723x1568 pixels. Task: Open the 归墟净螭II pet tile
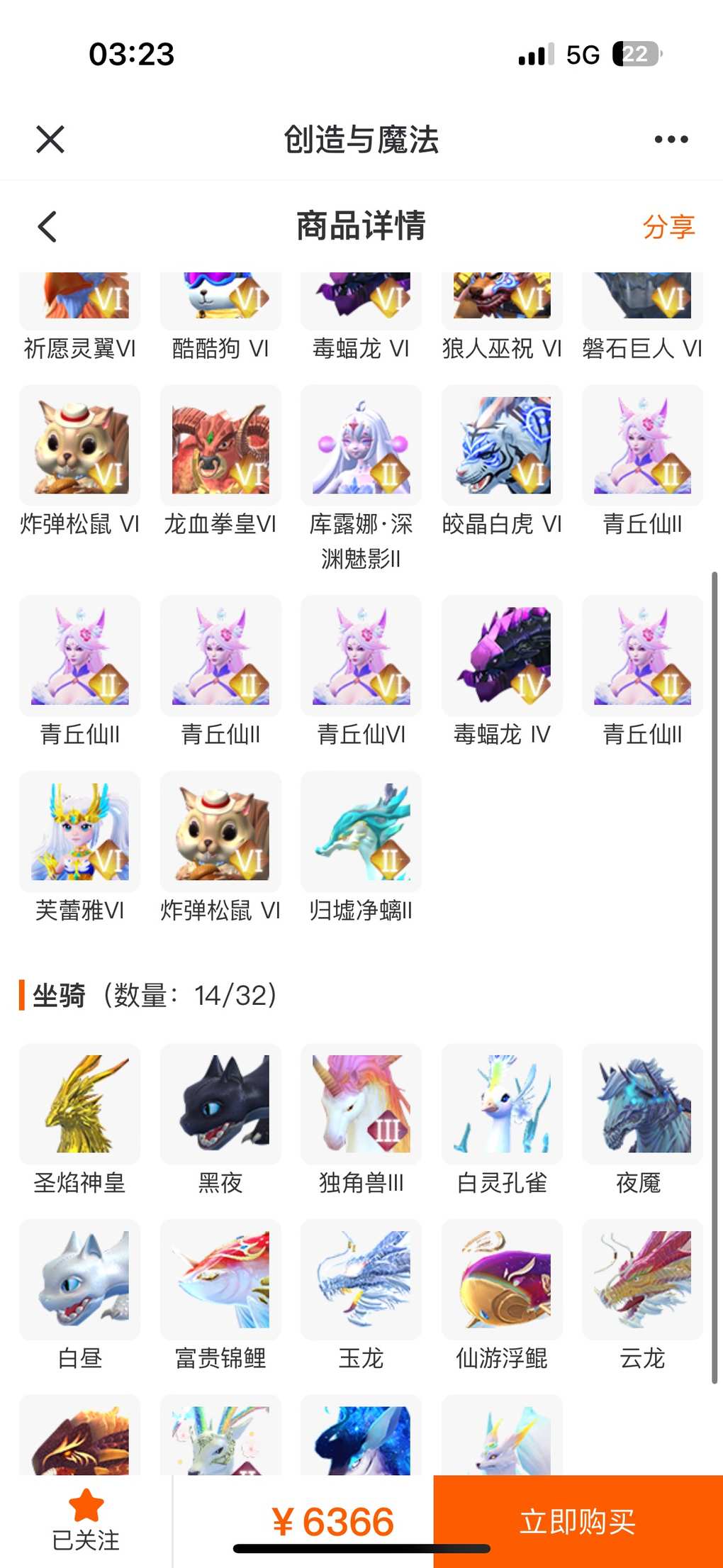pos(361,832)
